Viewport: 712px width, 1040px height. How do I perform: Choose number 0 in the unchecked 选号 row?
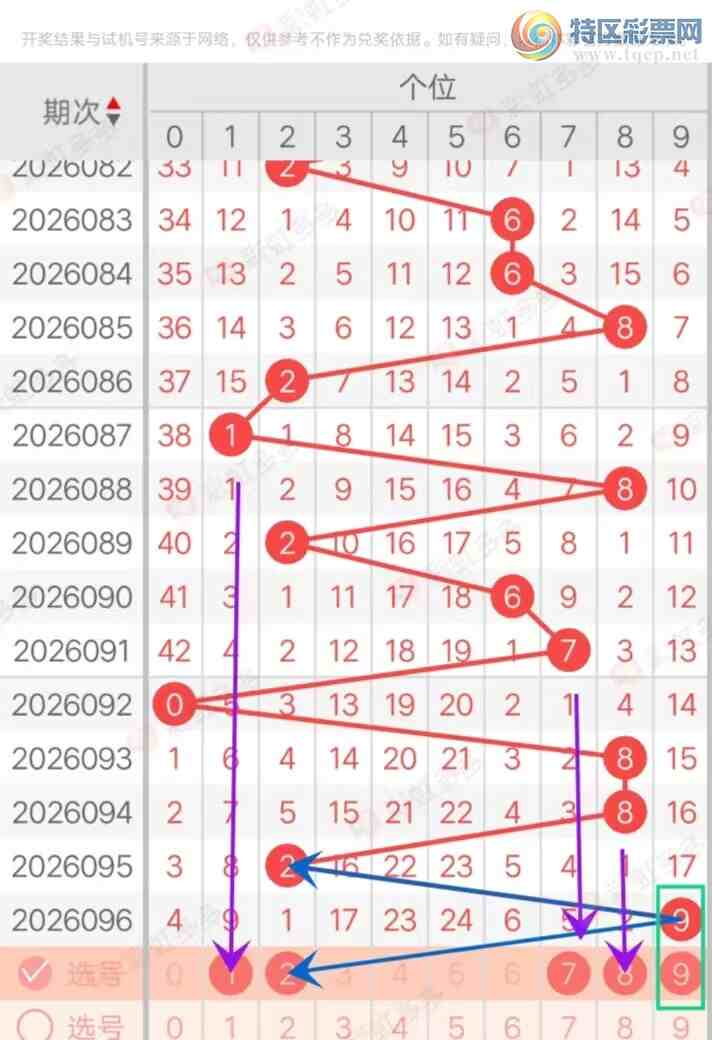175,1026
